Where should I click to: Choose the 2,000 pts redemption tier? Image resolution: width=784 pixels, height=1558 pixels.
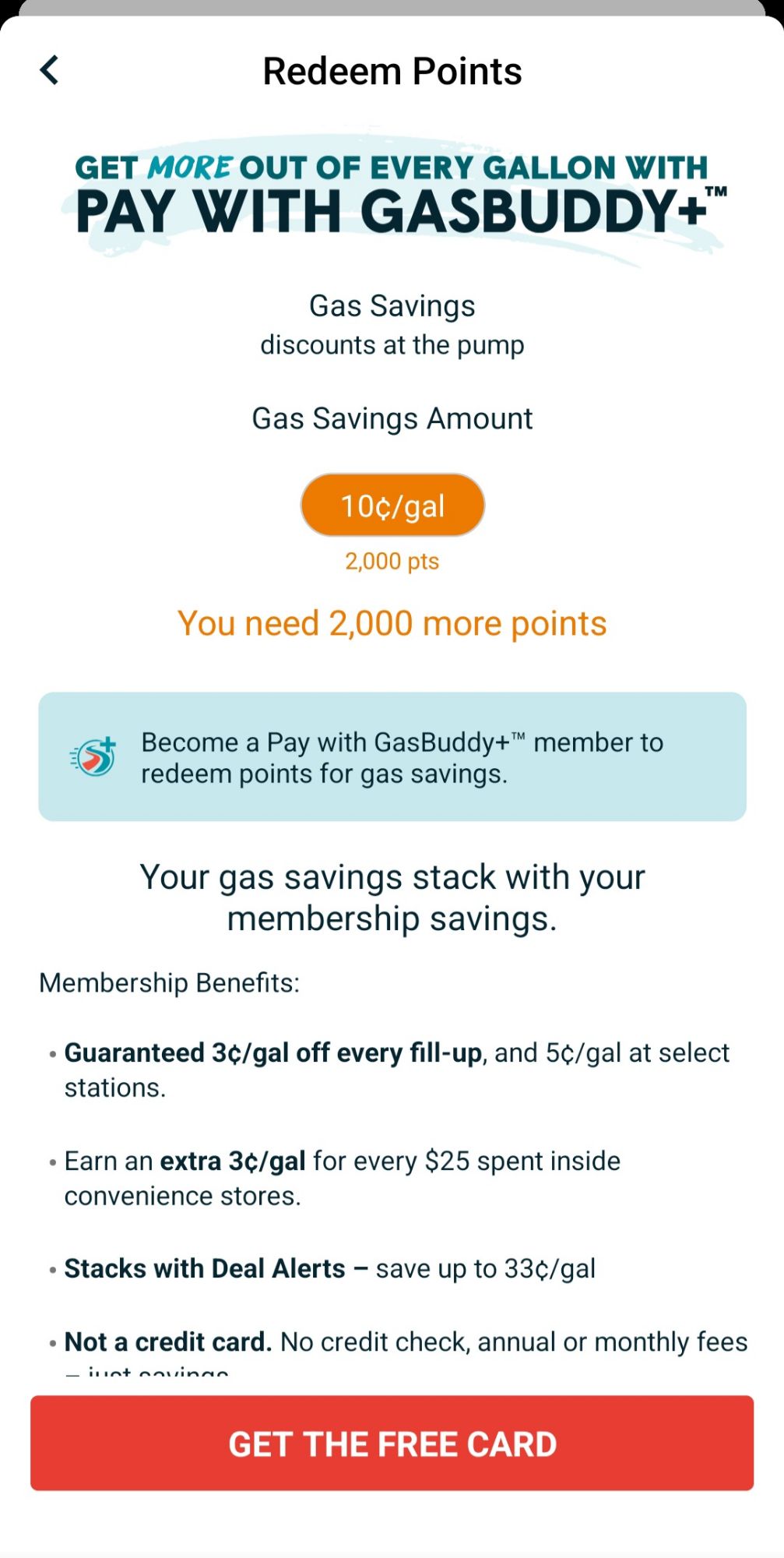392,561
